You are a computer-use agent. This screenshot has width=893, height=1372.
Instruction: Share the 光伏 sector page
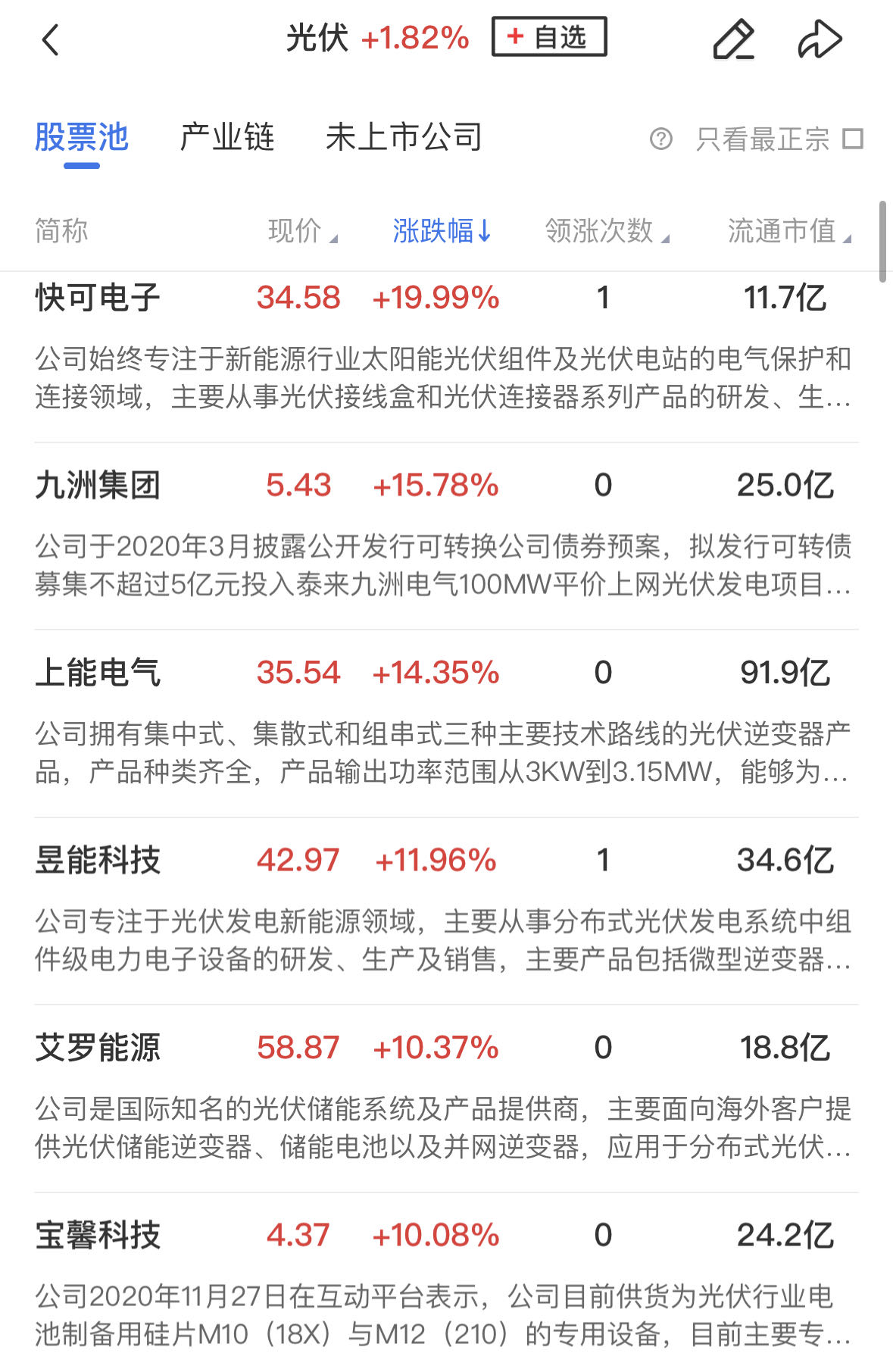point(820,40)
